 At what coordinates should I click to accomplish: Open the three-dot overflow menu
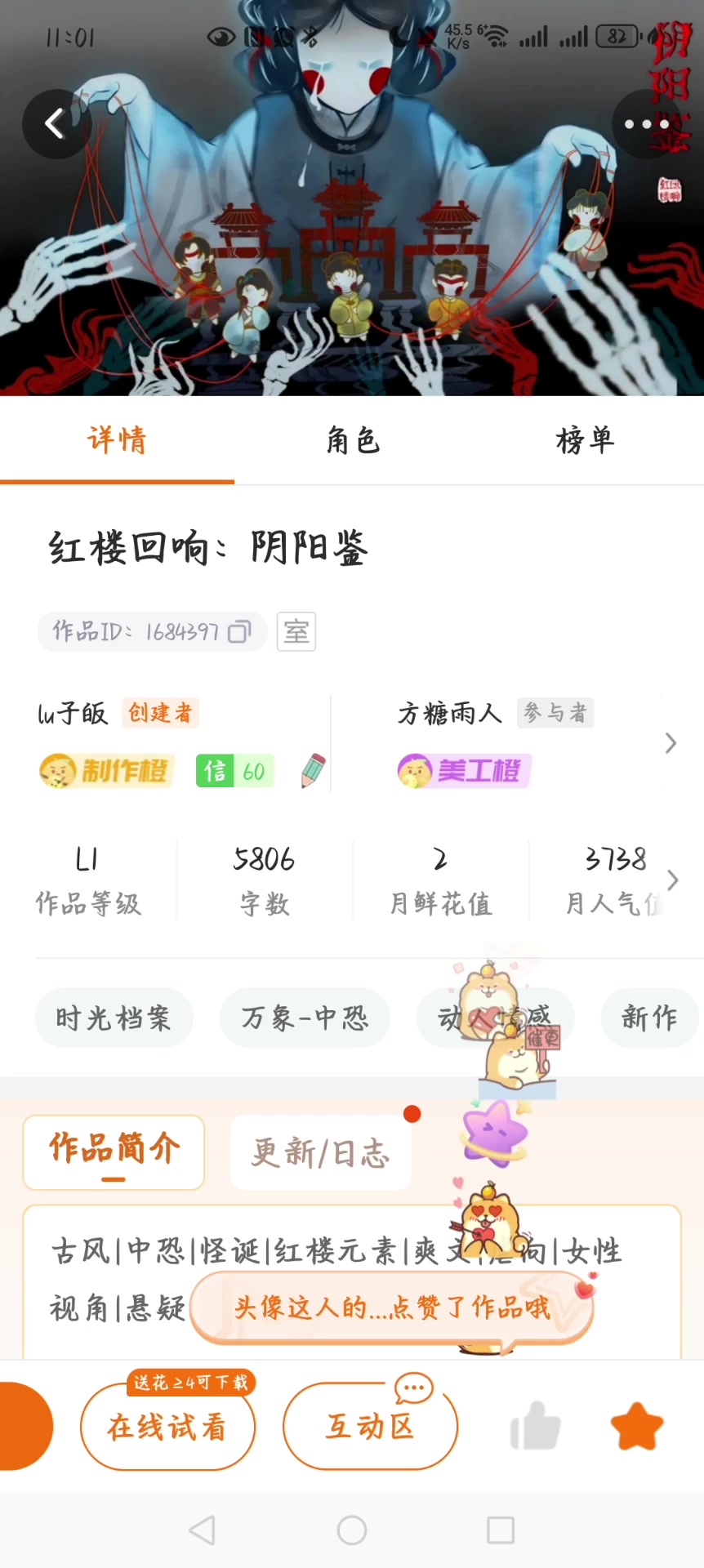(646, 124)
